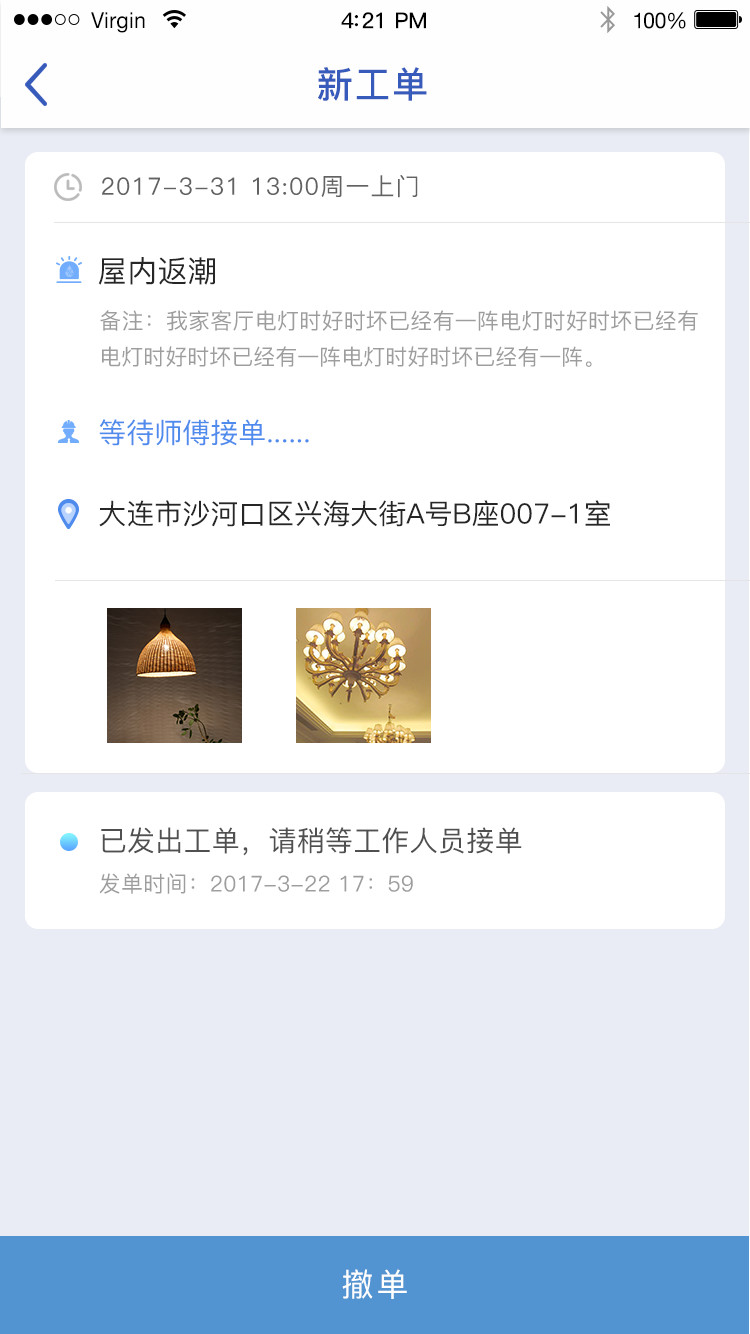
Task: Select the battery icon showing 100%
Action: pos(716,19)
